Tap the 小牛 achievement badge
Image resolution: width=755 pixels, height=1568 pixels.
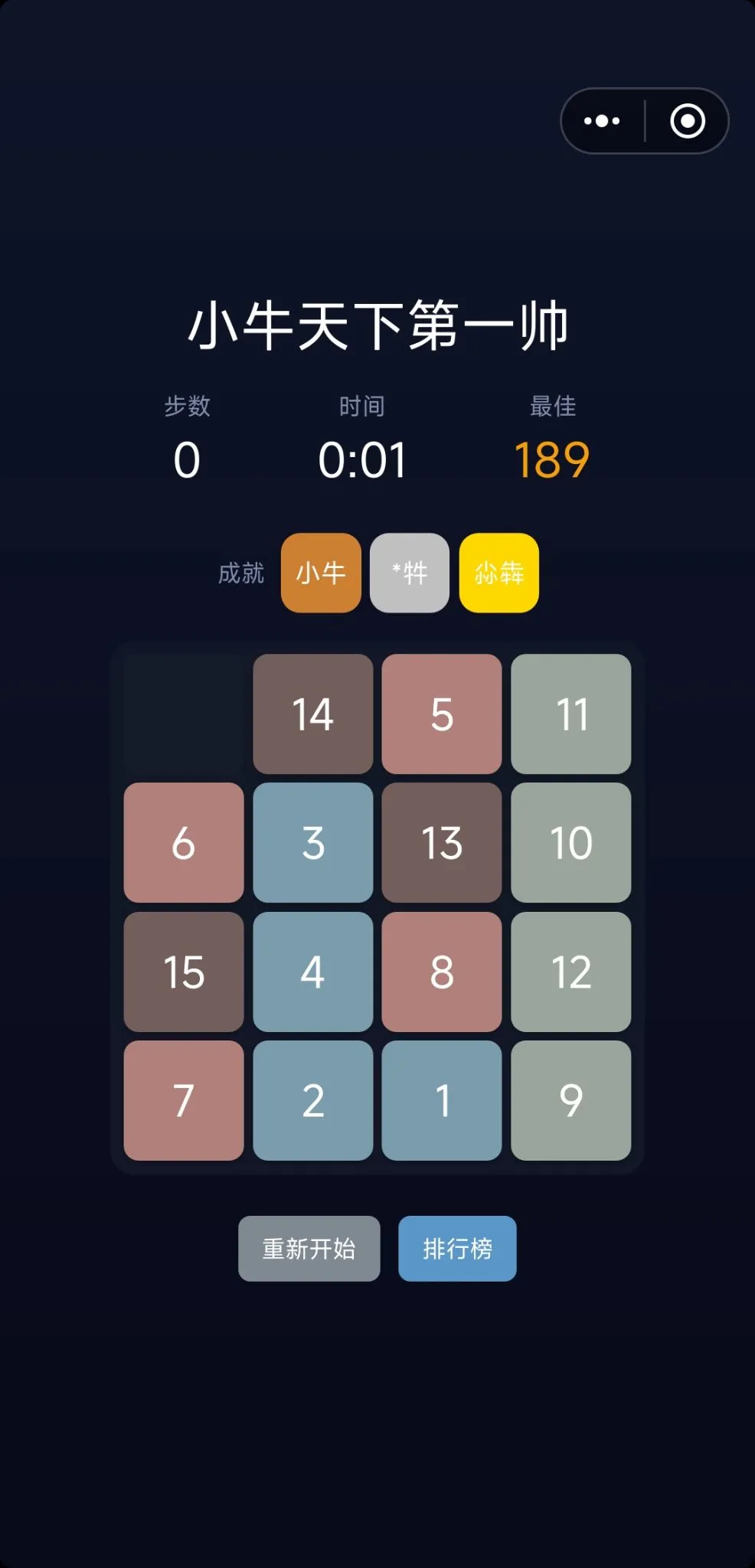click(321, 573)
